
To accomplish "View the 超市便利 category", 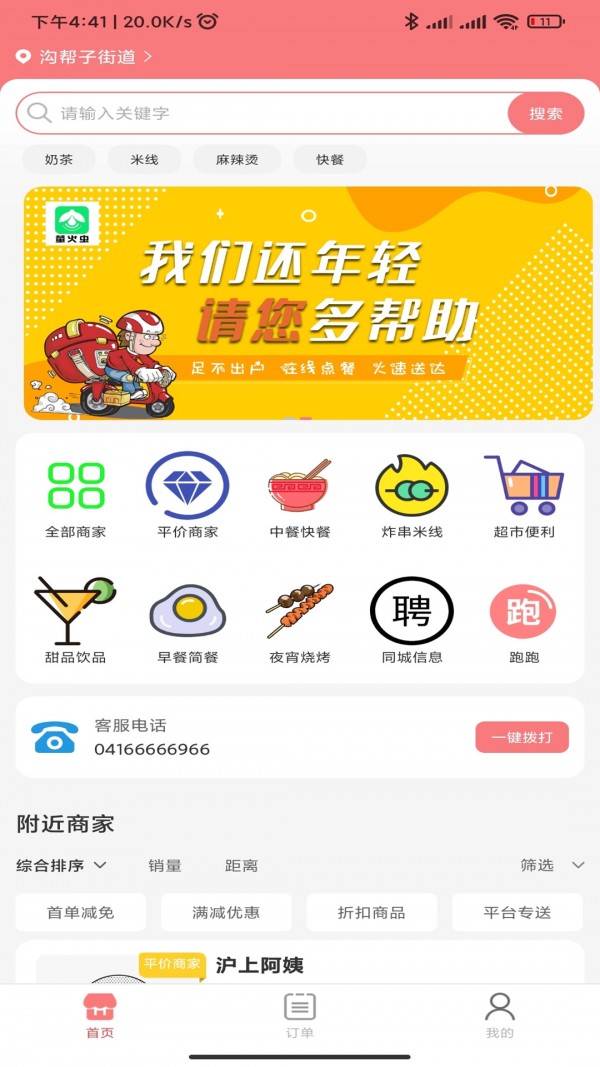I will pos(524,497).
